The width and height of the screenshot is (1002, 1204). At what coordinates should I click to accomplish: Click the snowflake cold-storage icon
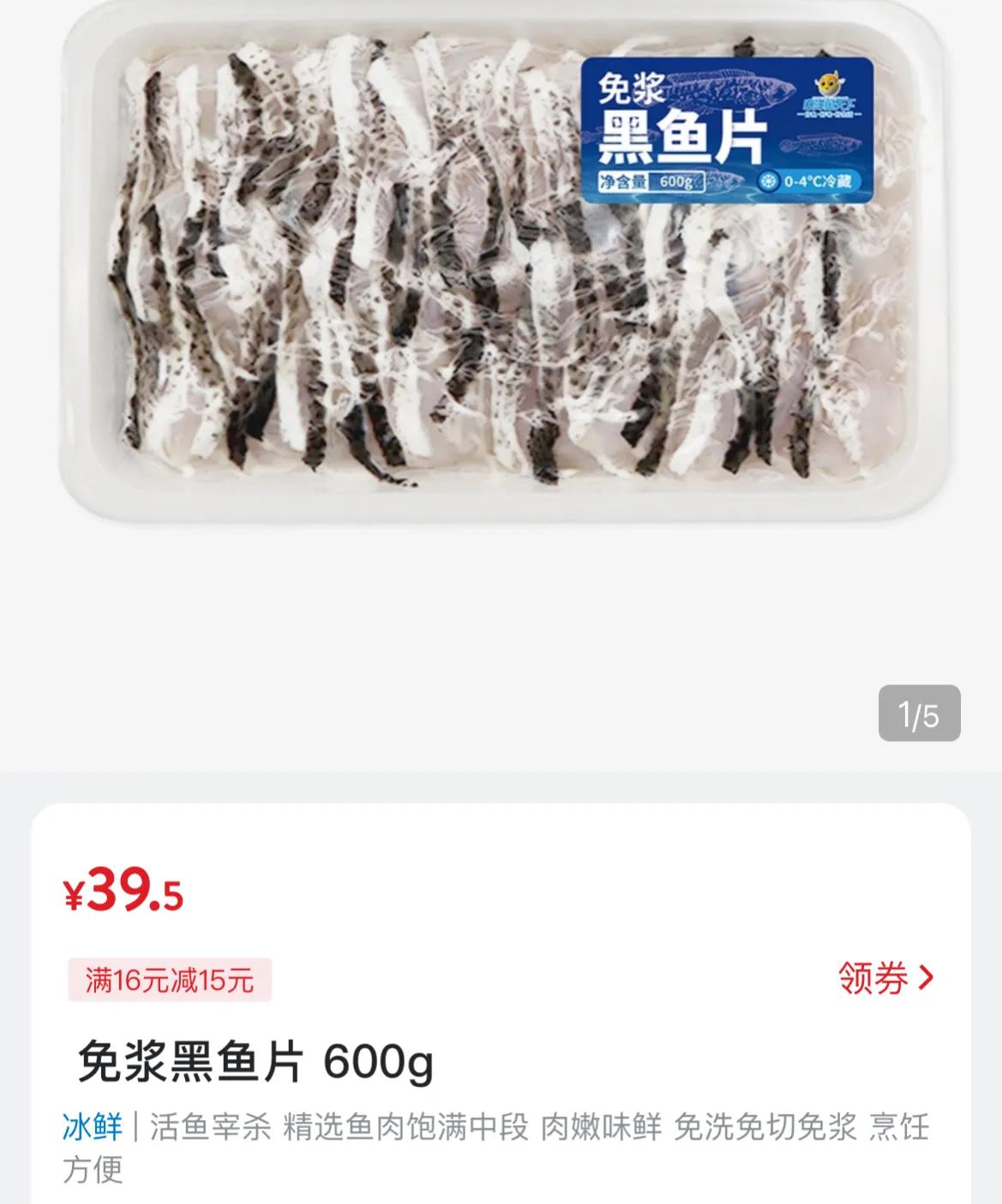click(x=766, y=181)
